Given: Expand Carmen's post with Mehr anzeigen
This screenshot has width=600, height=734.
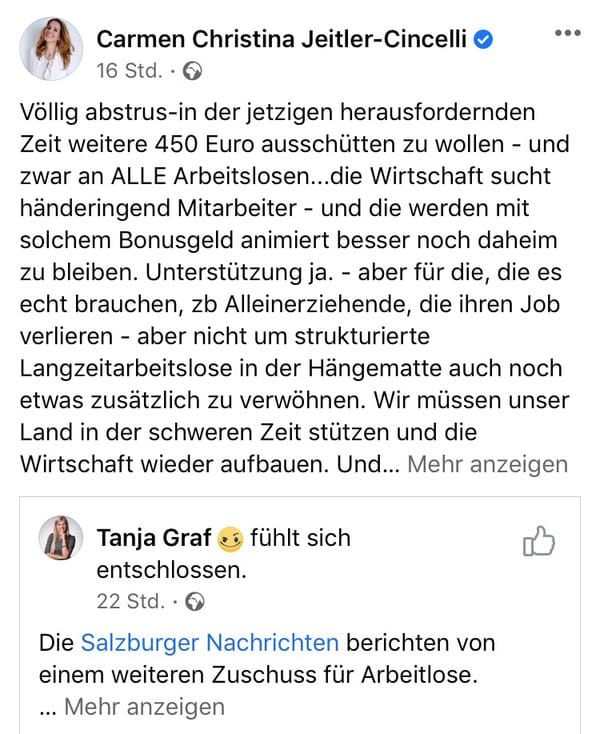Looking at the screenshot, I should 487,464.
